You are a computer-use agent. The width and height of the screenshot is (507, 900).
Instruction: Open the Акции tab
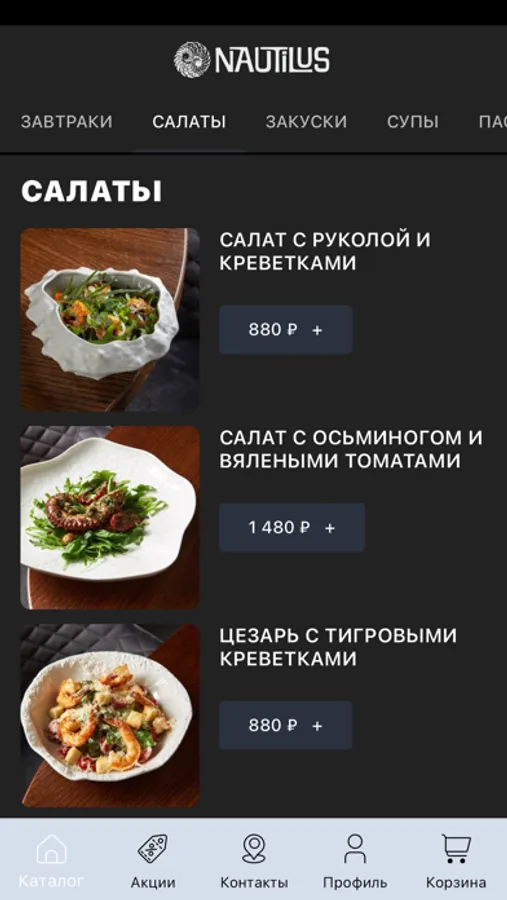153,860
